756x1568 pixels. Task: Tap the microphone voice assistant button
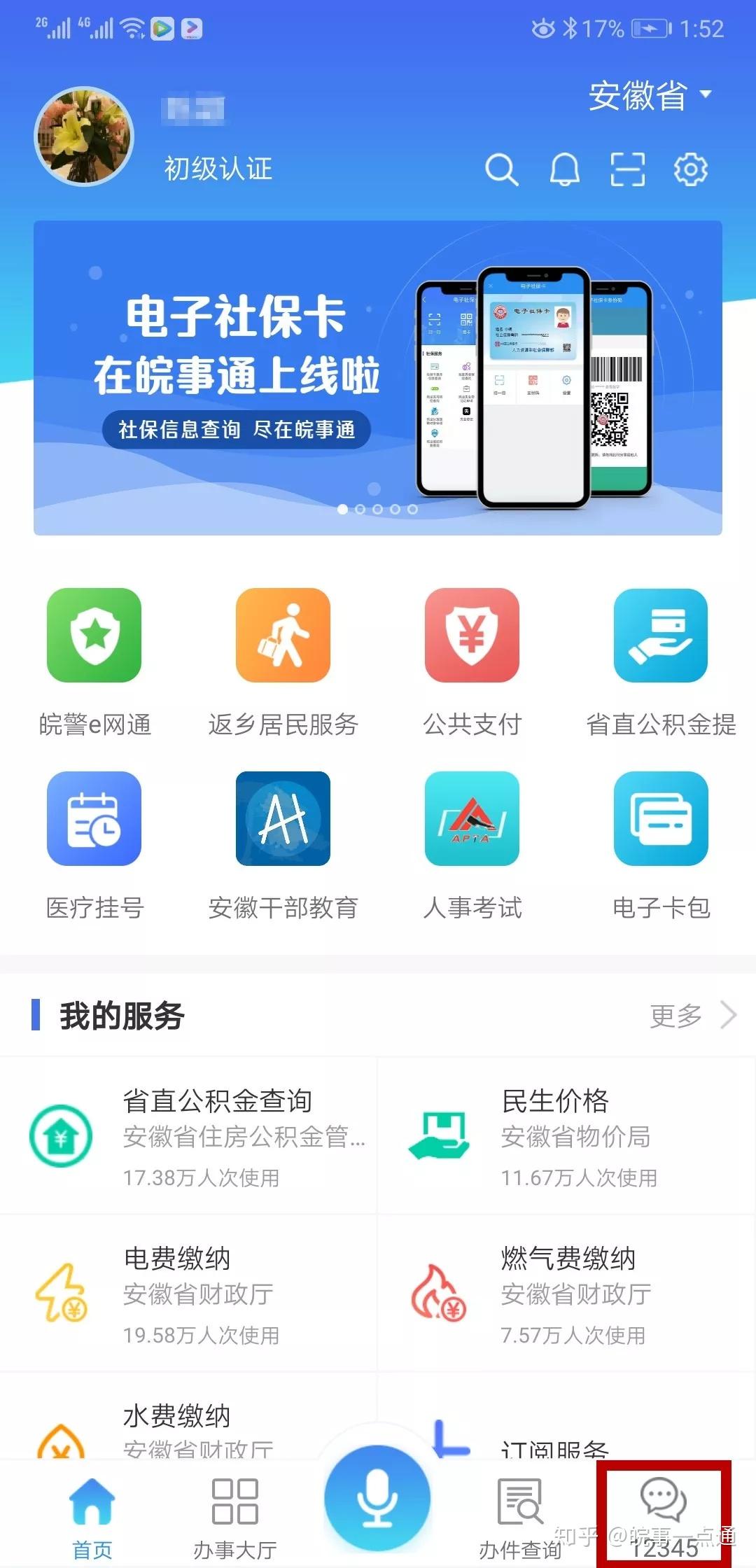377,1498
